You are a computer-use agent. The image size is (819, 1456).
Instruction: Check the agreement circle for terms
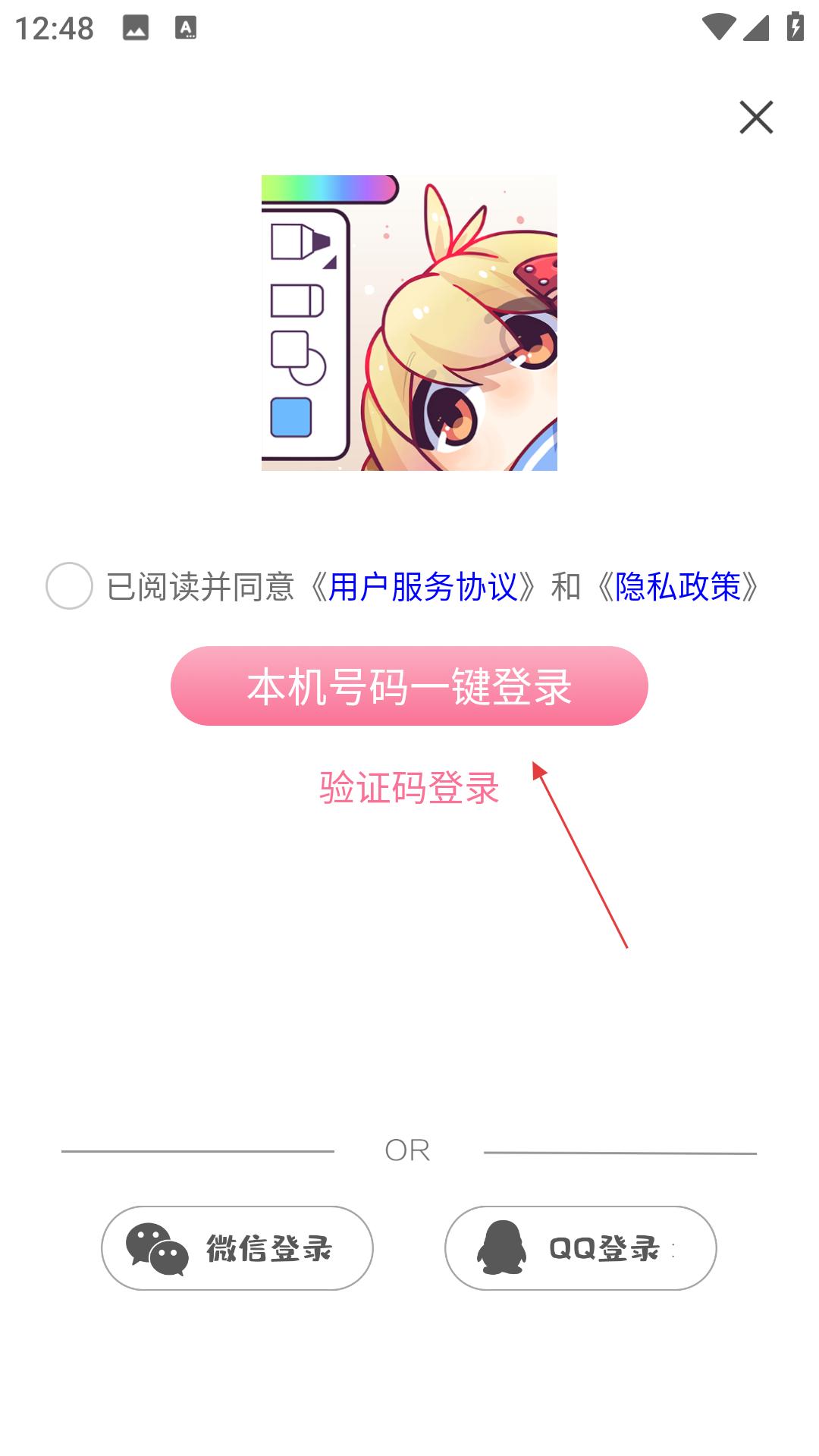click(69, 585)
